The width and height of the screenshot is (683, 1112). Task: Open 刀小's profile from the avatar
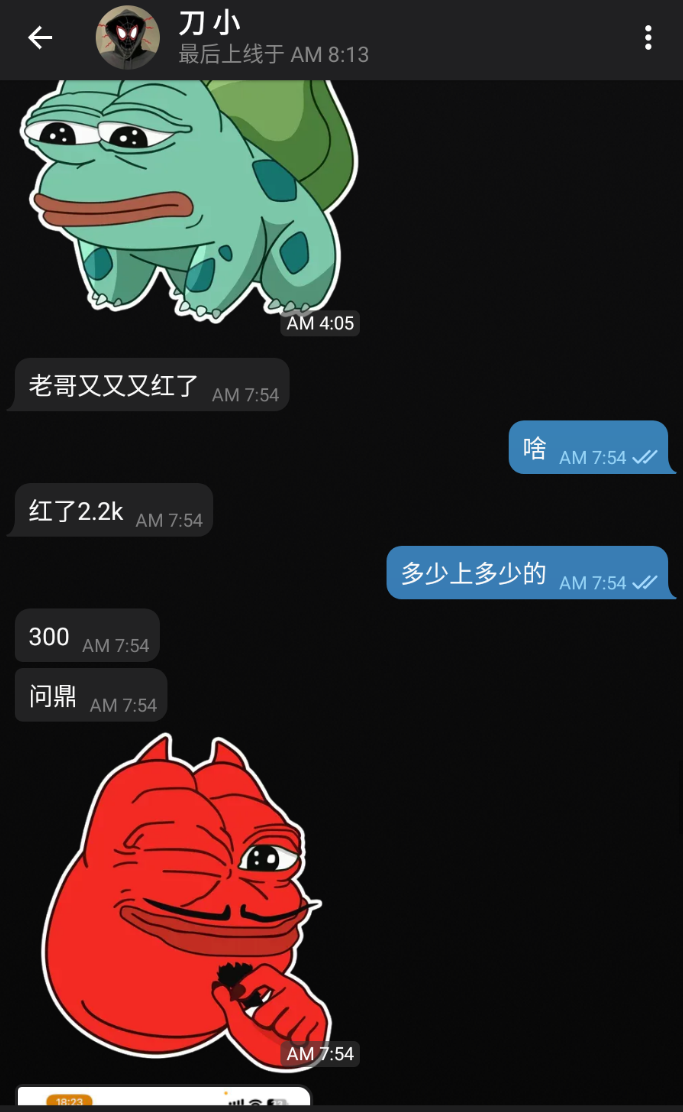[x=127, y=38]
